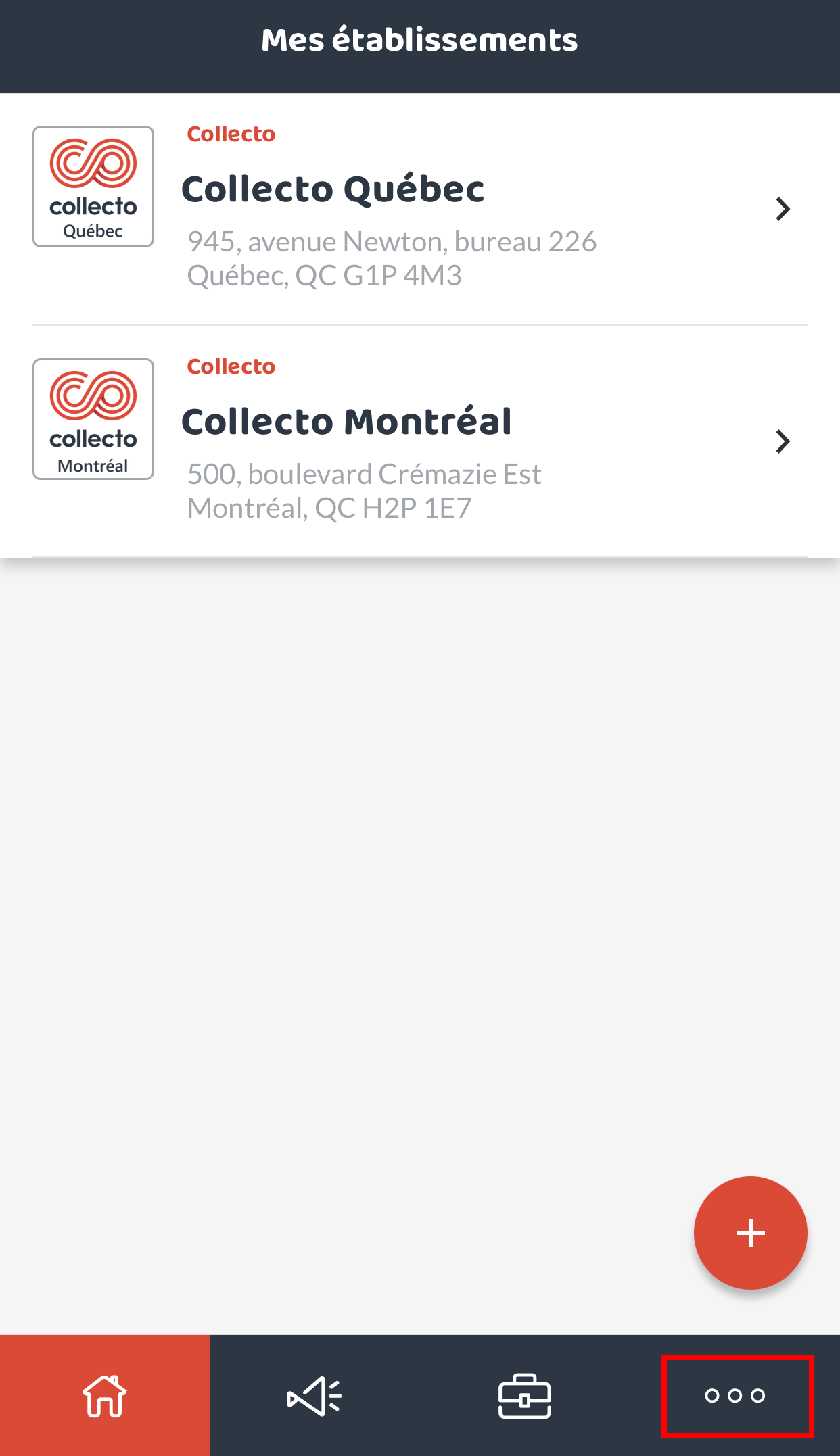Add a new establishment
Viewport: 840px width, 1456px height.
pyautogui.click(x=750, y=1232)
